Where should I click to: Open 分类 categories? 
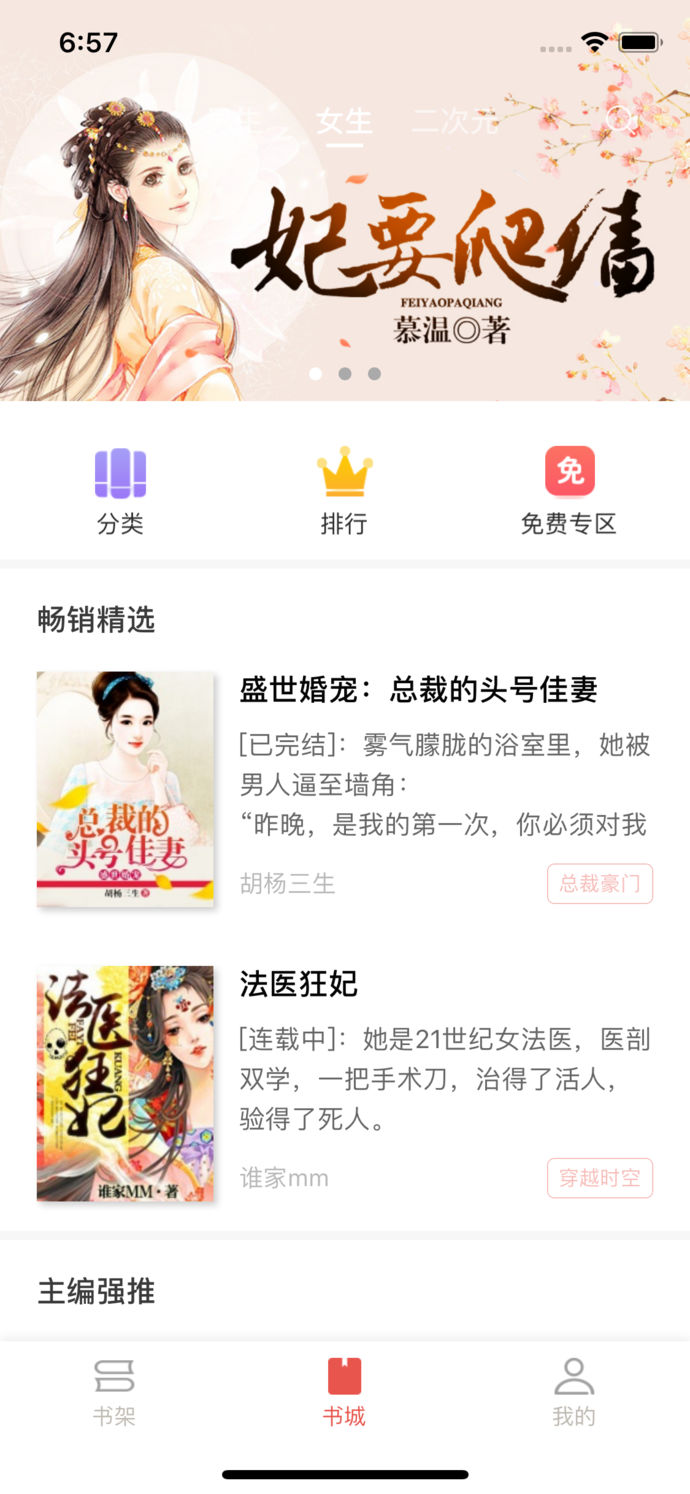121,492
